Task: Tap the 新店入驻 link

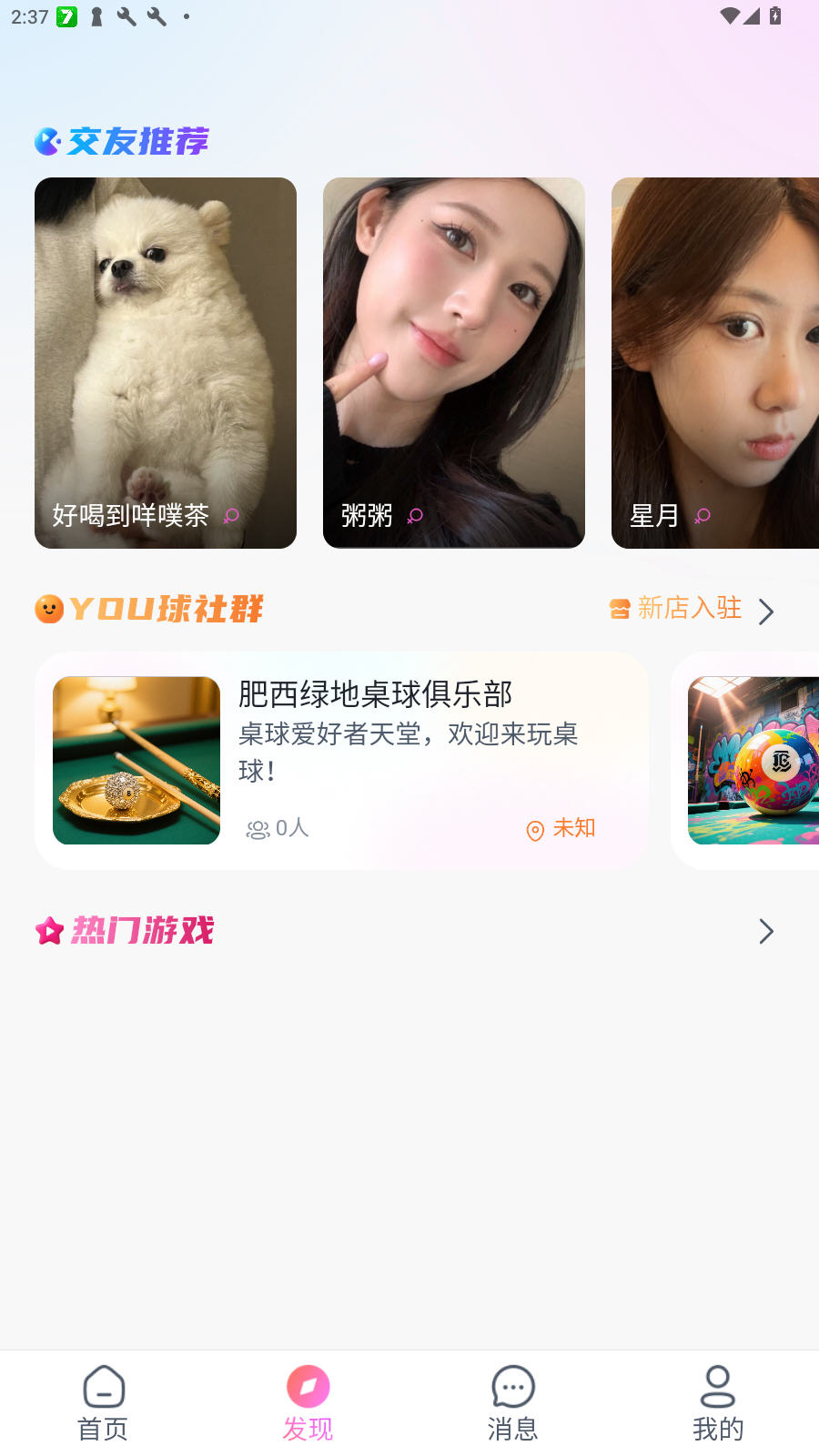Action: click(690, 609)
